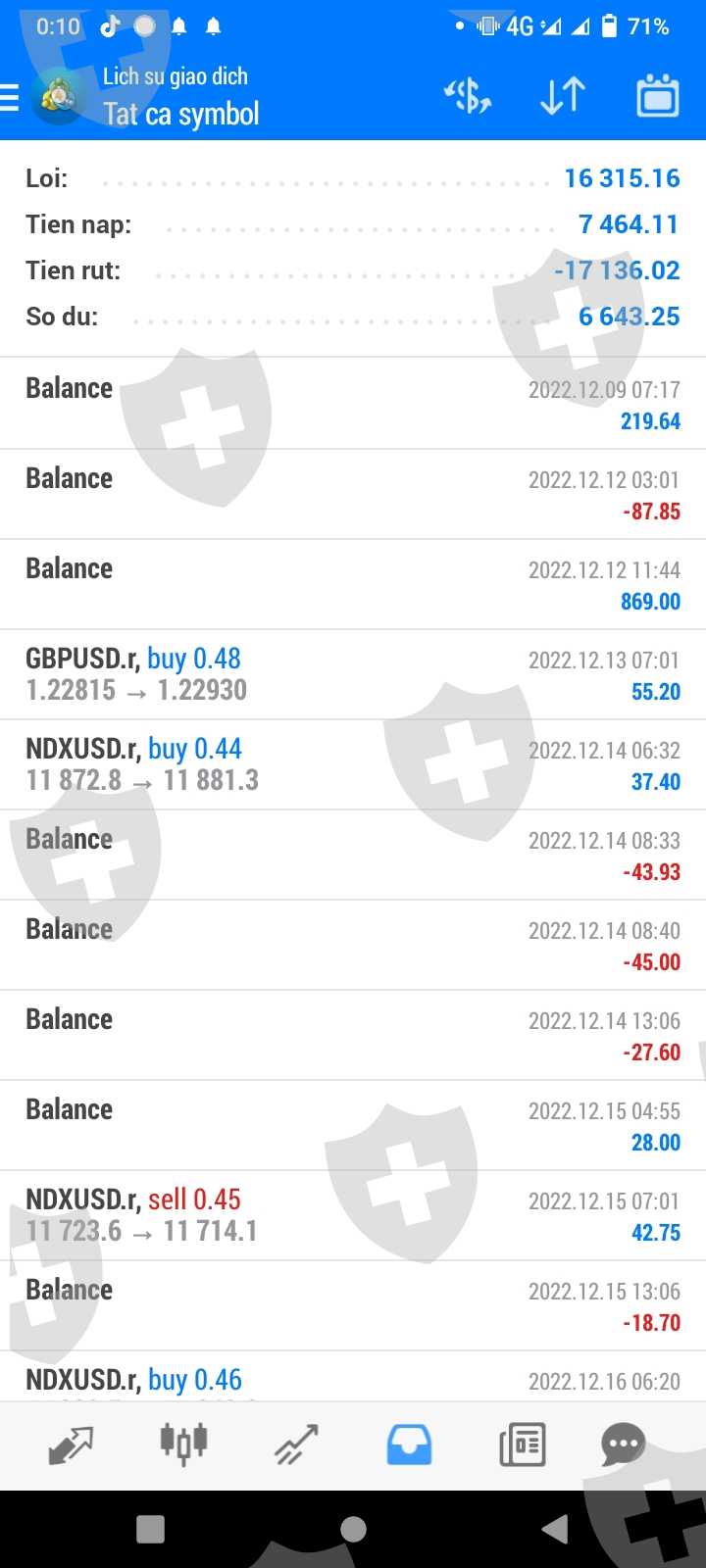Switch to the News tab
The image size is (706, 1568).
pos(522,1445)
